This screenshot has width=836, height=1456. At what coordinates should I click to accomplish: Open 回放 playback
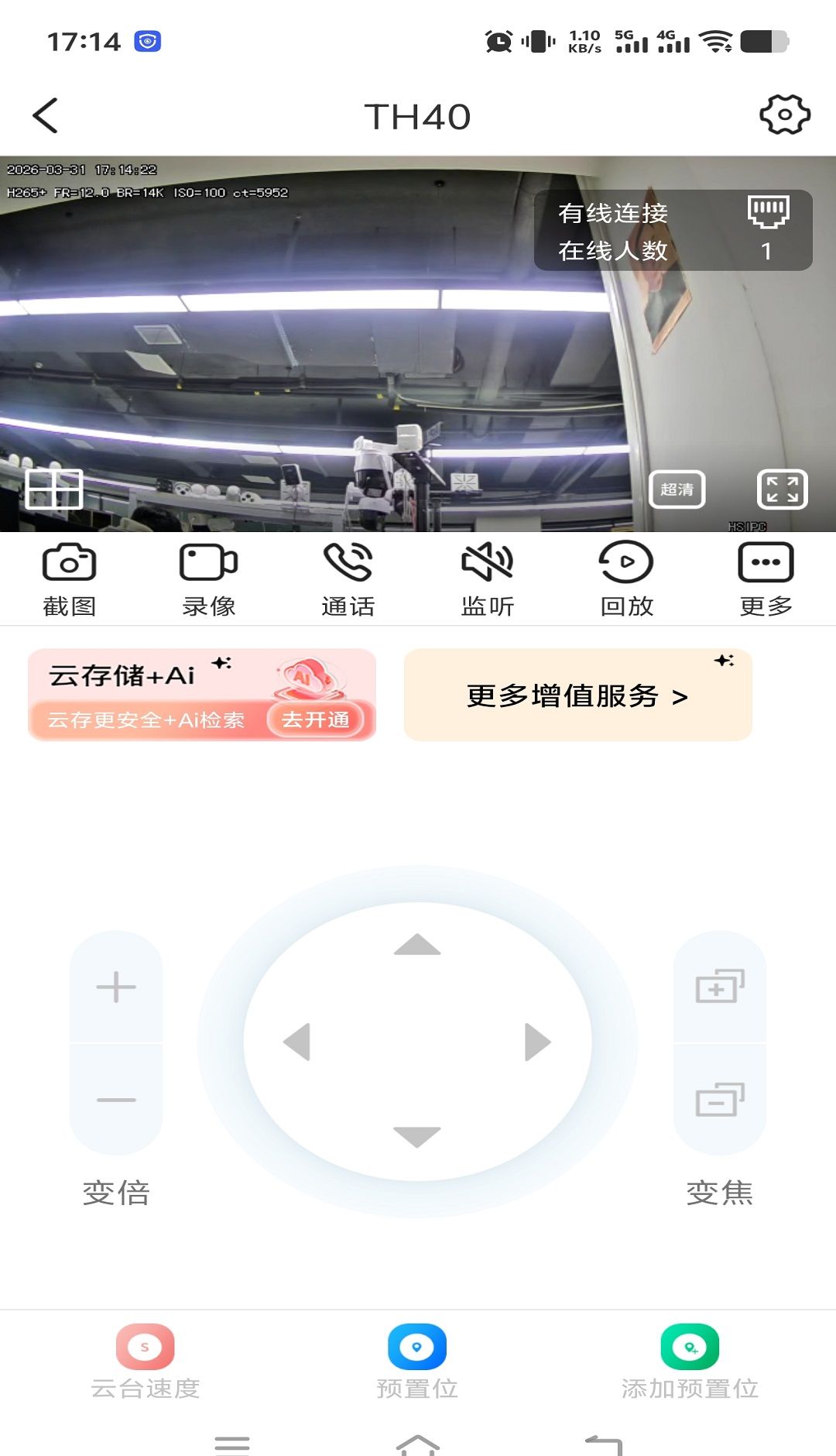click(x=626, y=578)
